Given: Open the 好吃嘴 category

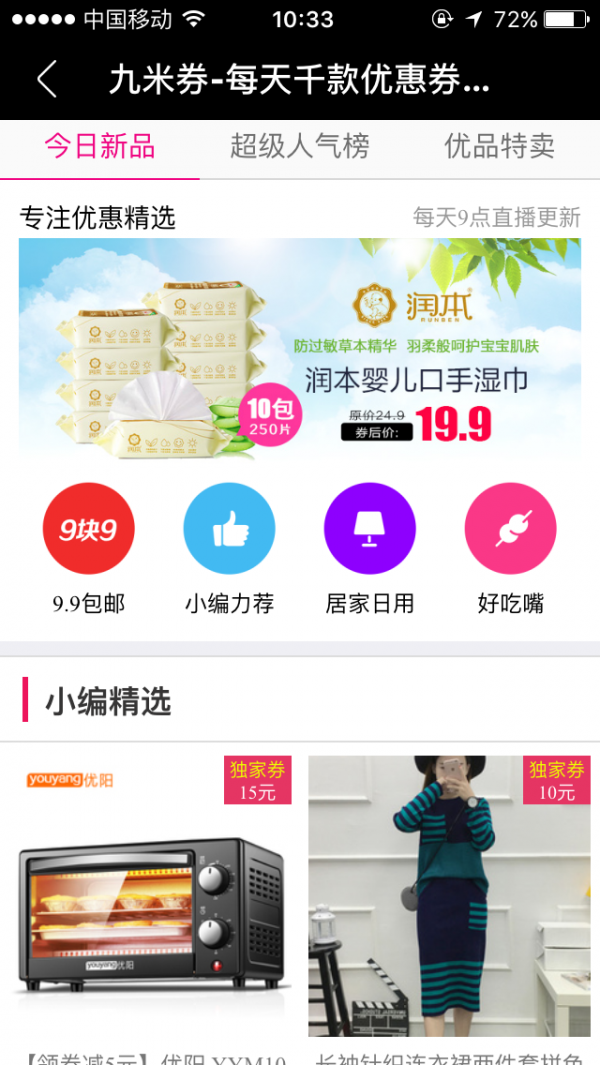Looking at the screenshot, I should [x=511, y=549].
